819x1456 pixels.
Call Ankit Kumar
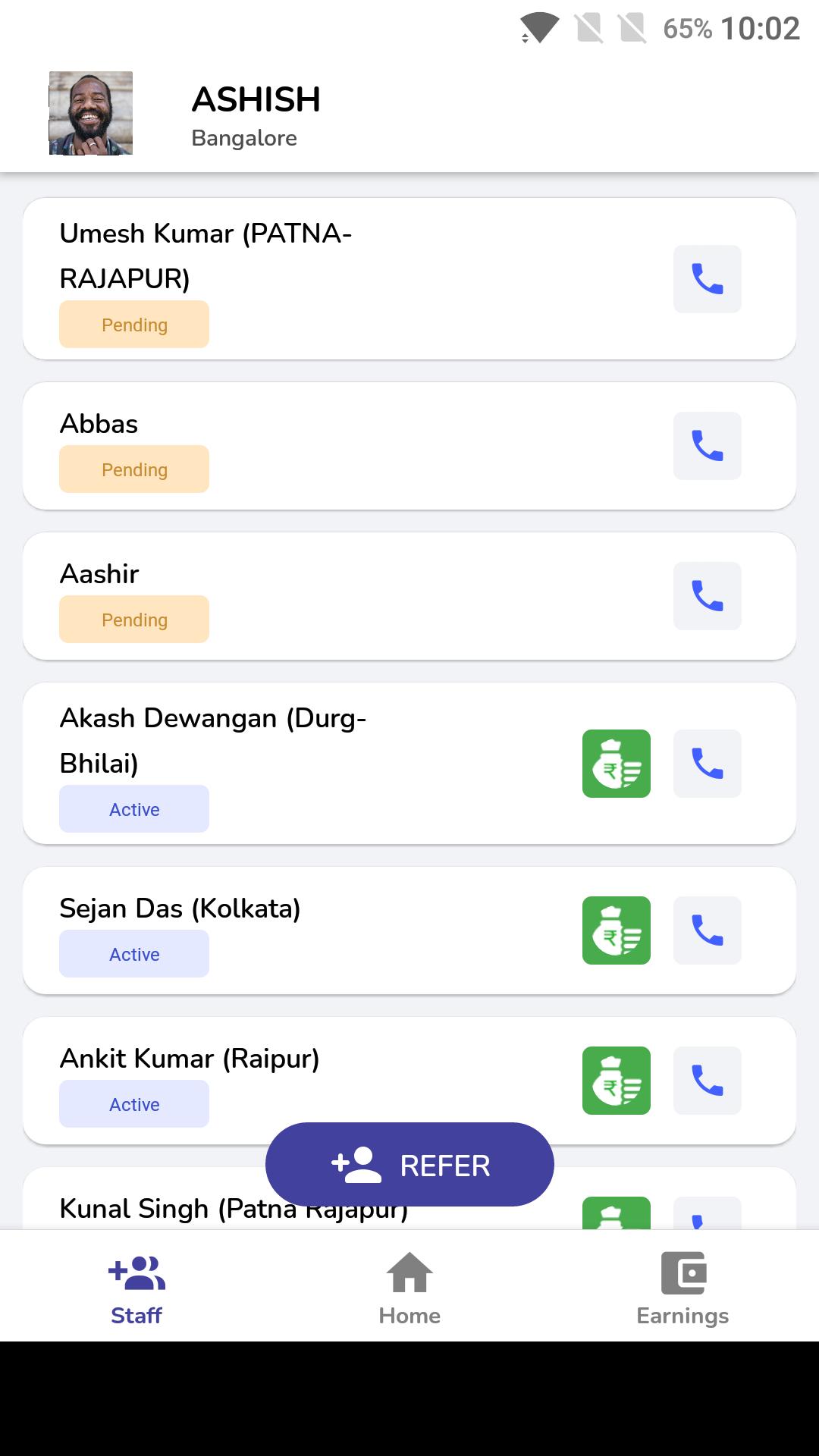[x=707, y=1081]
